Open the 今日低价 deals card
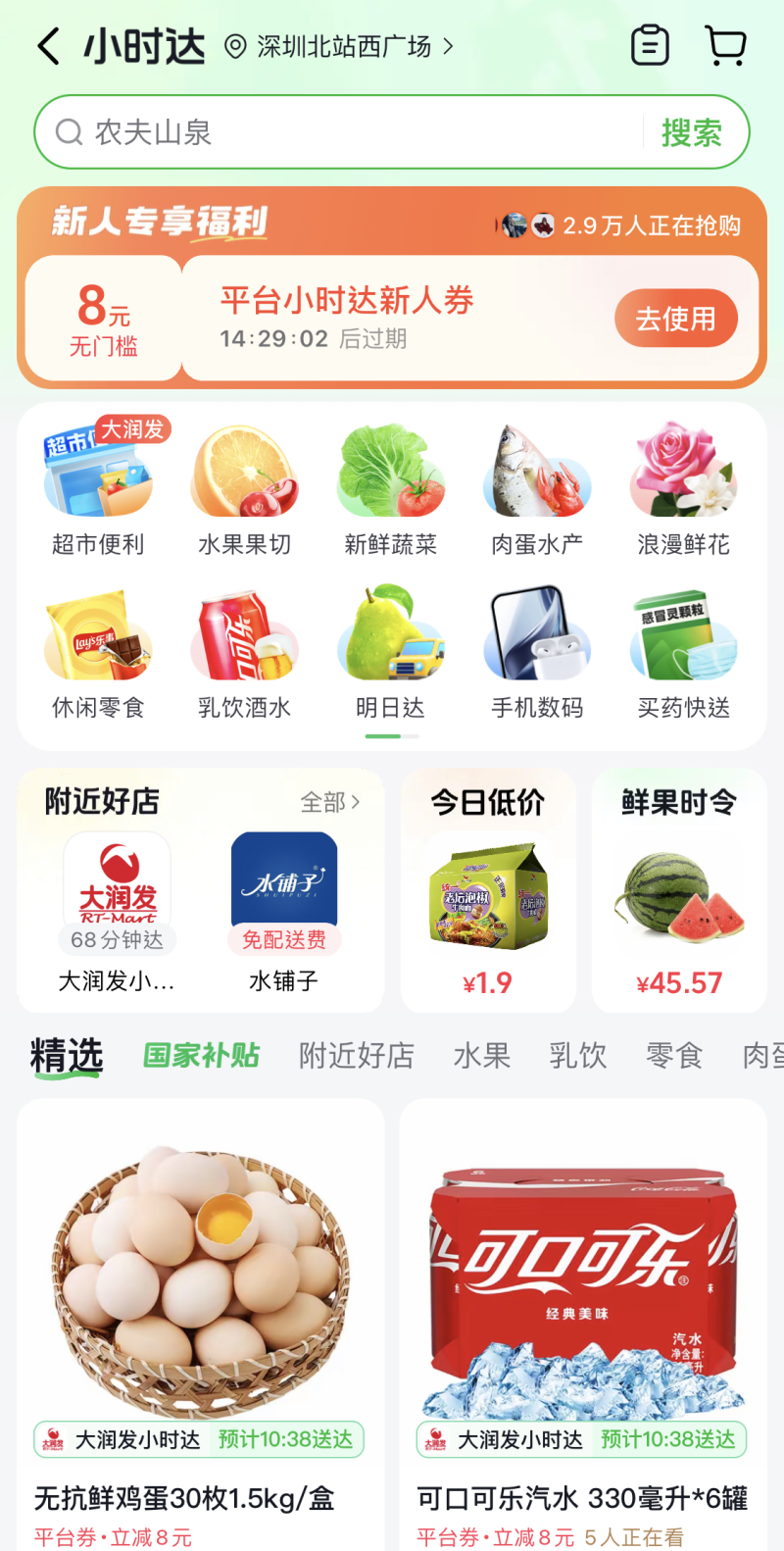Screen dimensions: 784x1551 coord(487,892)
